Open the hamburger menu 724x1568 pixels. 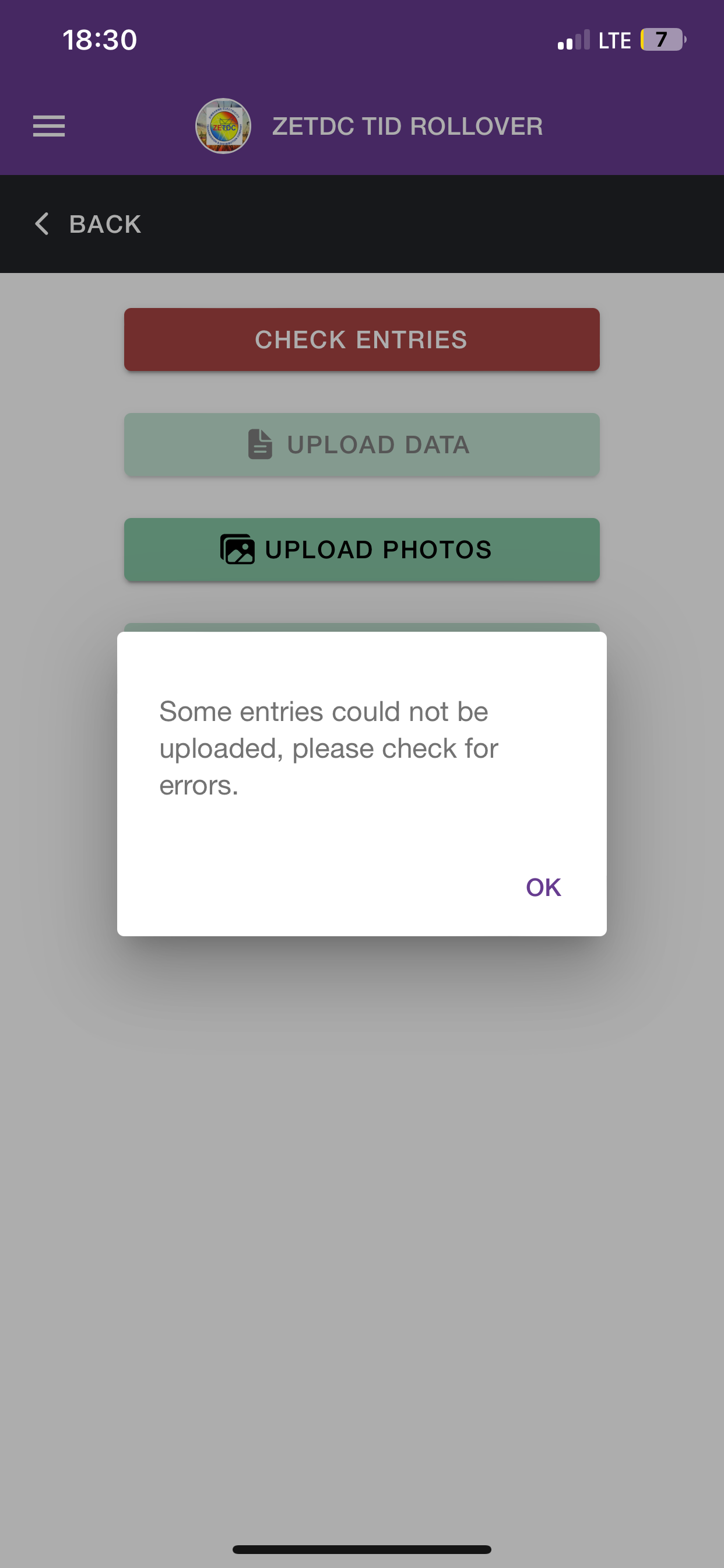pos(48,126)
